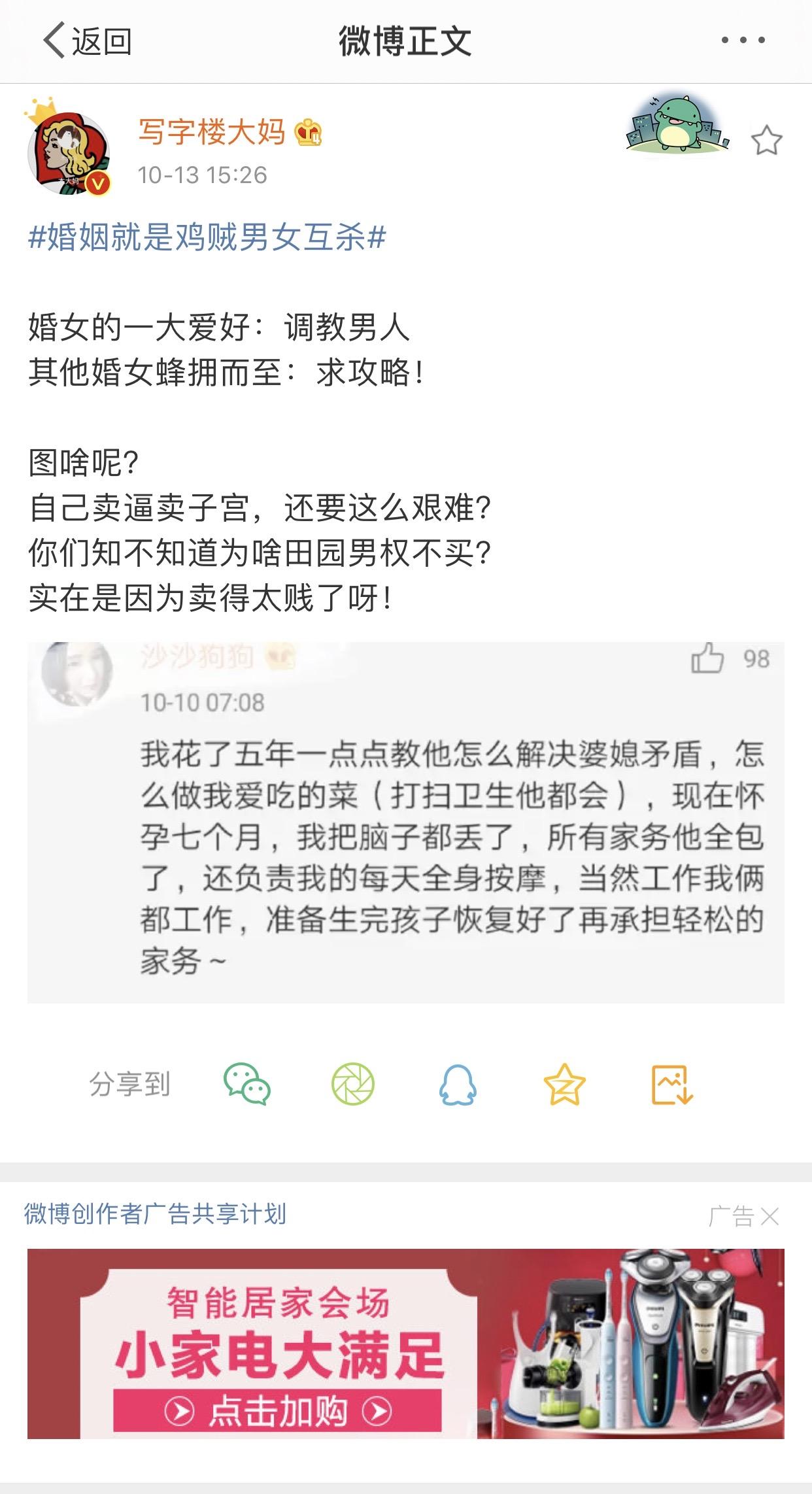Screen dimensions: 812x1494
Task: Favorite this post with the star icon
Action: coord(766,141)
